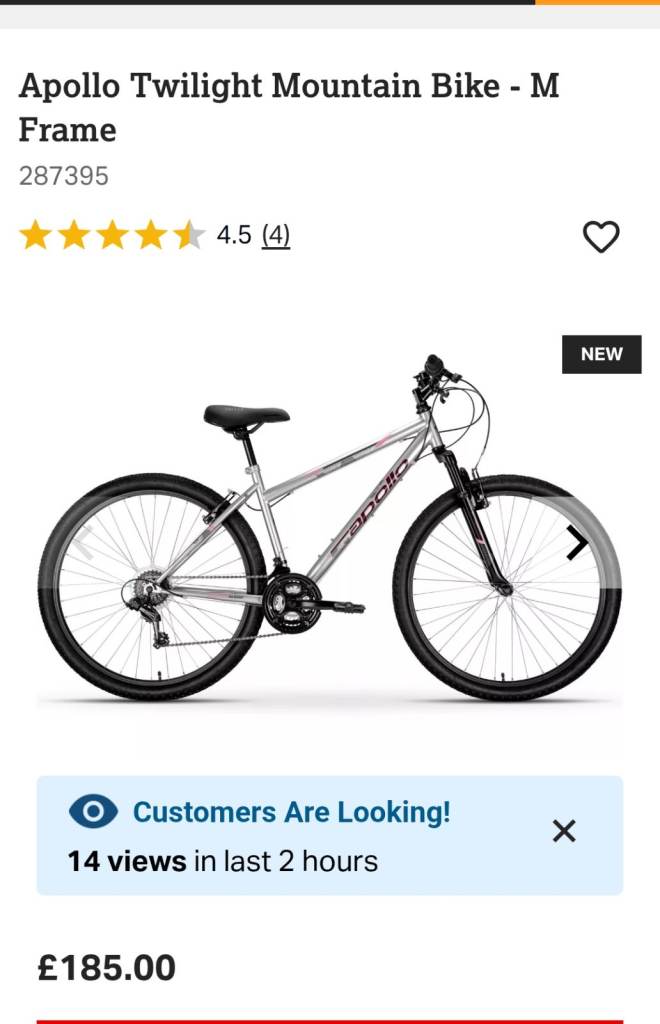Show next product image with right arrow
Viewport: 660px width, 1024px height.
pos(577,543)
